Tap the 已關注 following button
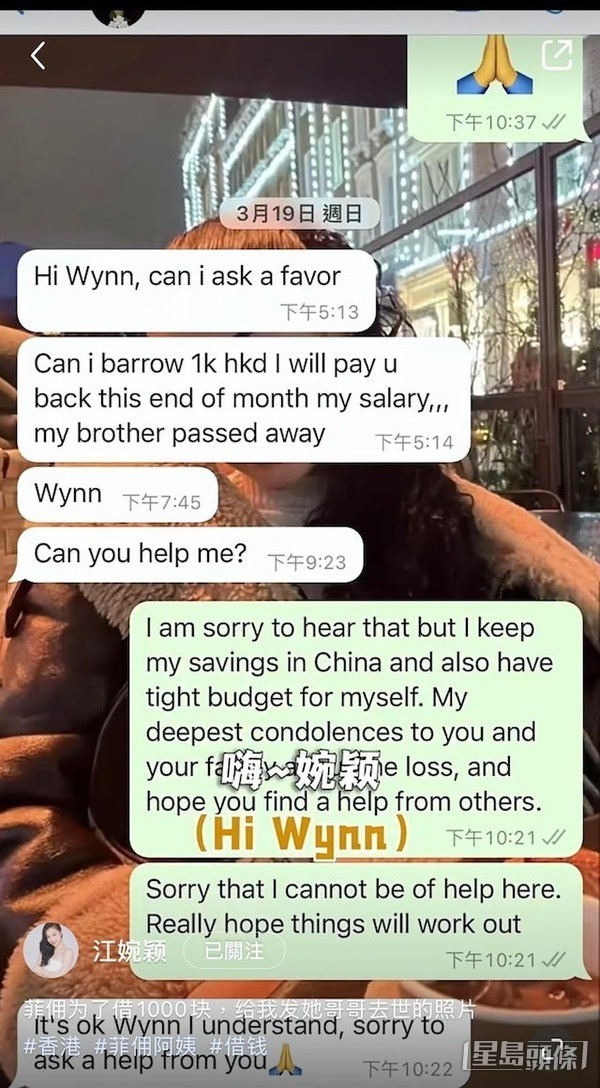 tap(235, 951)
